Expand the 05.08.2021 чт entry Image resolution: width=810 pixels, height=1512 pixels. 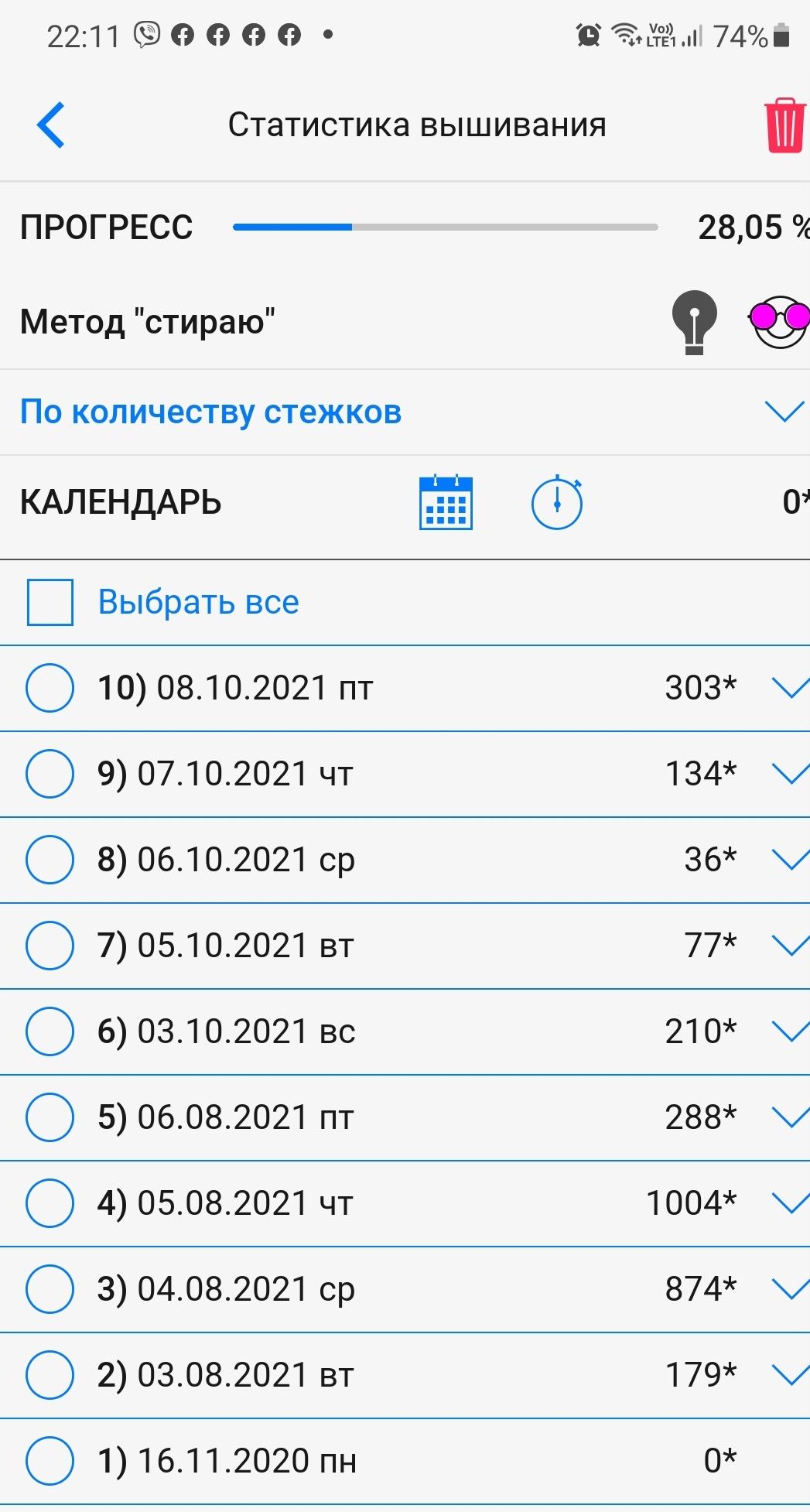790,1202
